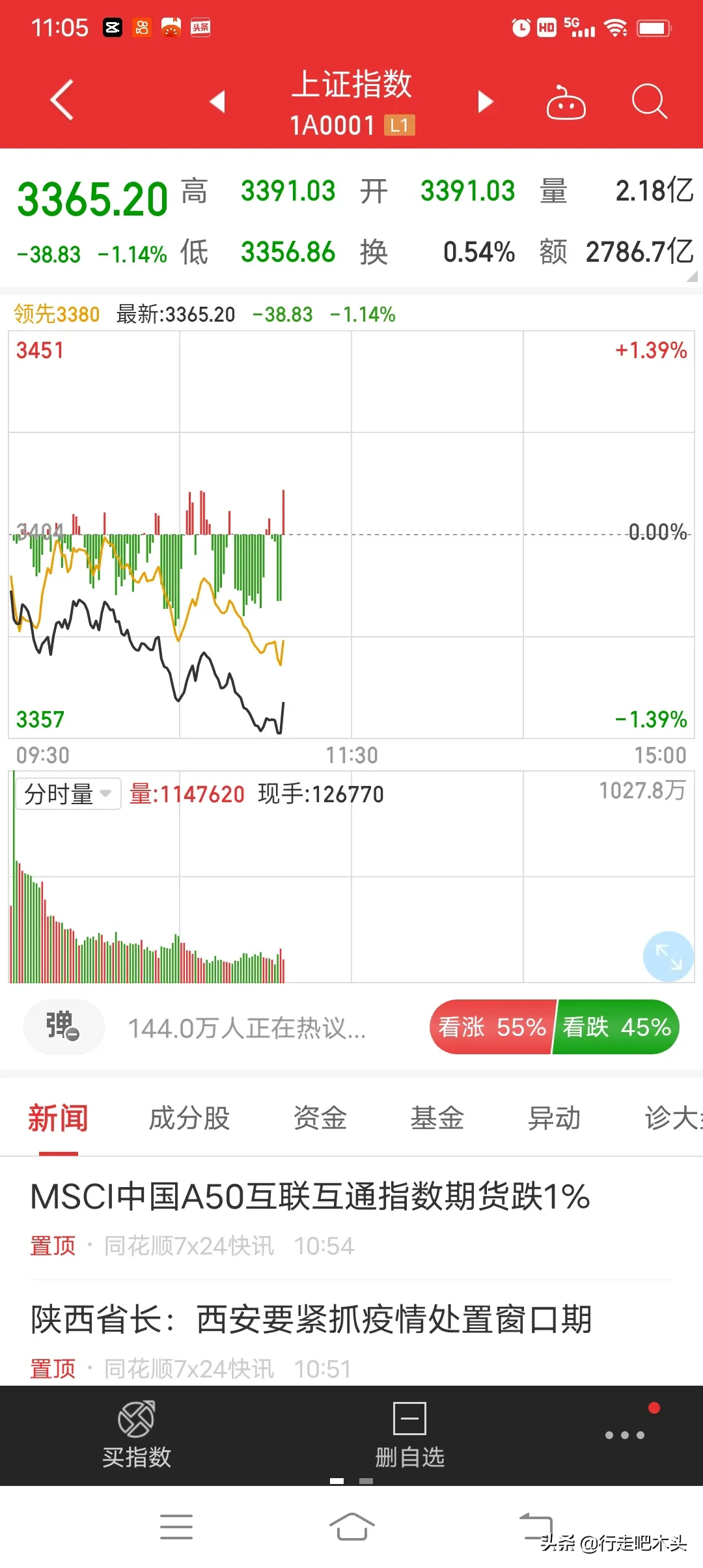The height and width of the screenshot is (1568, 703).
Task: Open the 144.0万人正在热议 discussion box
Action: point(247,1028)
